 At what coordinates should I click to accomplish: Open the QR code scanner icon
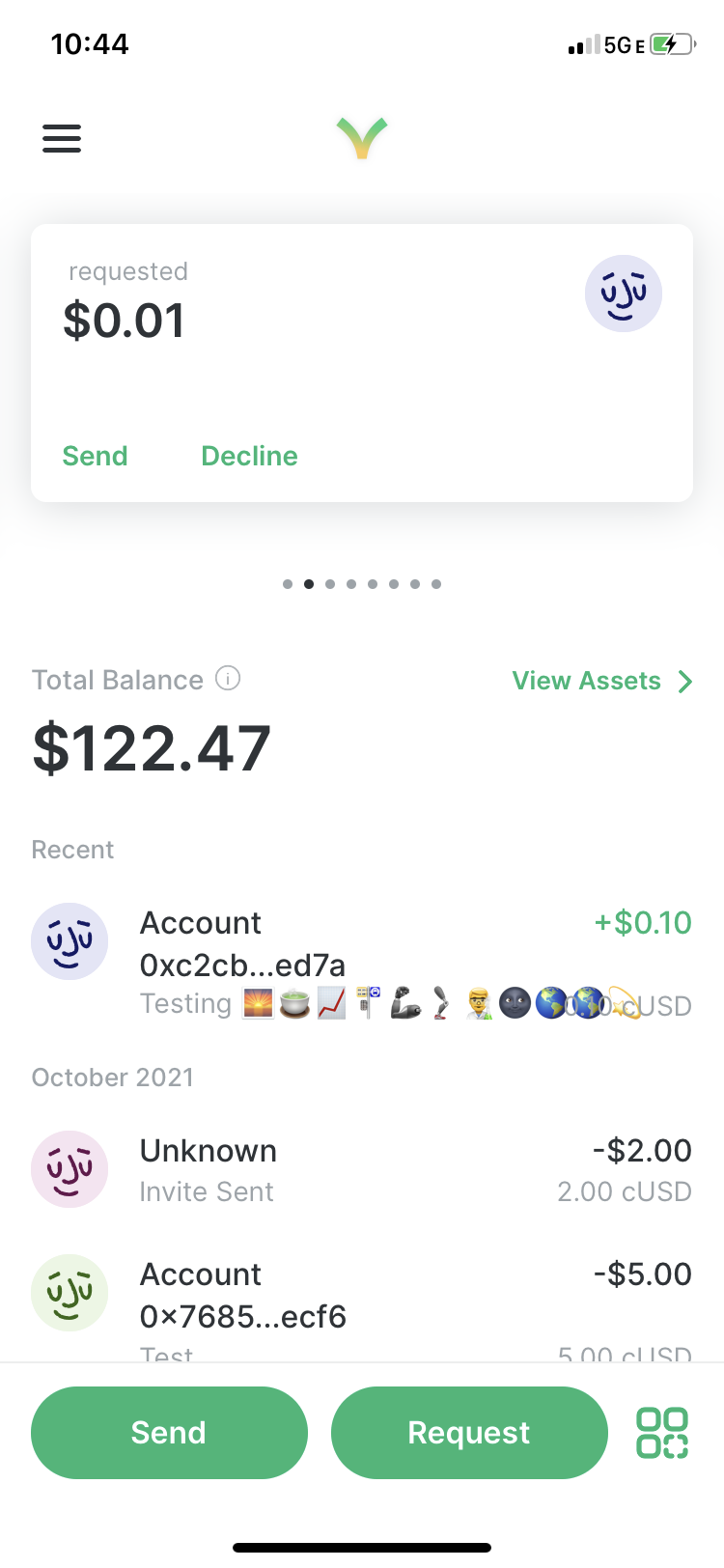pyautogui.click(x=663, y=1432)
